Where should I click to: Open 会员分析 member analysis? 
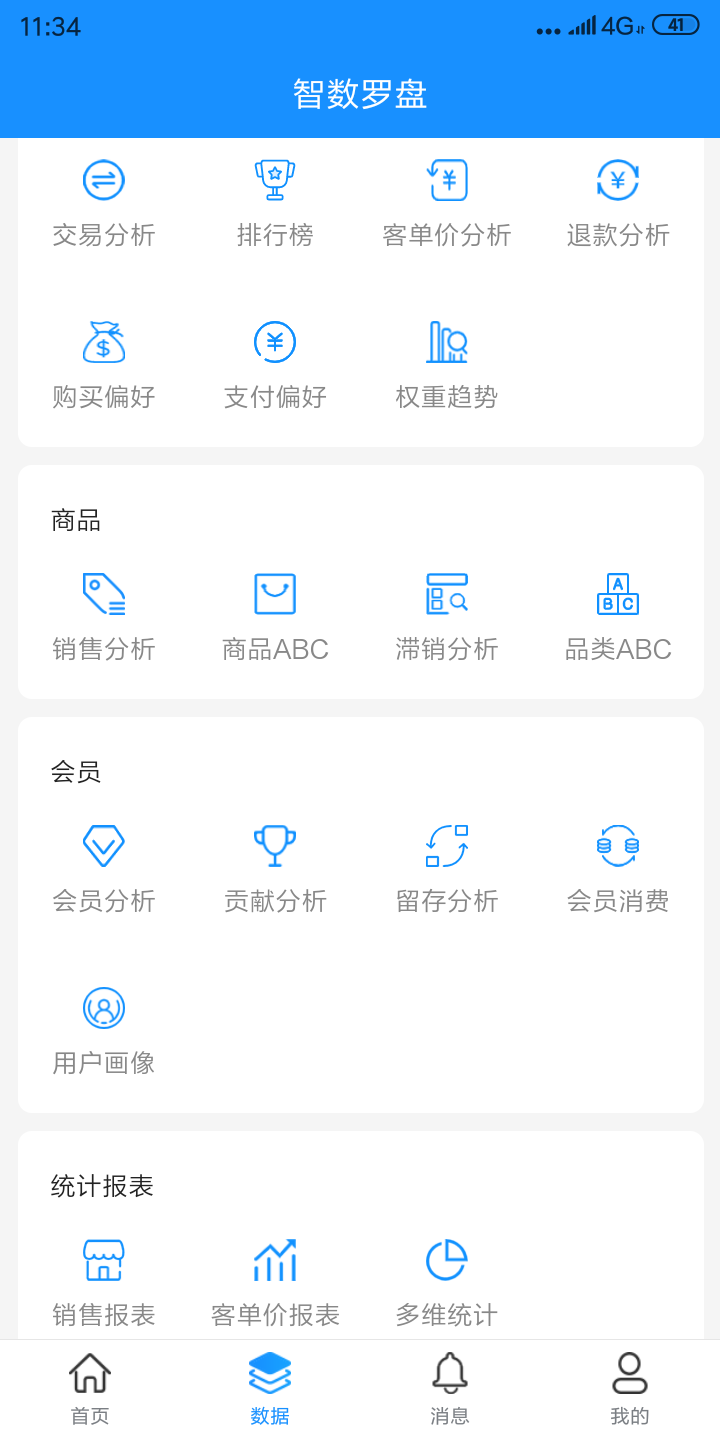click(x=104, y=869)
